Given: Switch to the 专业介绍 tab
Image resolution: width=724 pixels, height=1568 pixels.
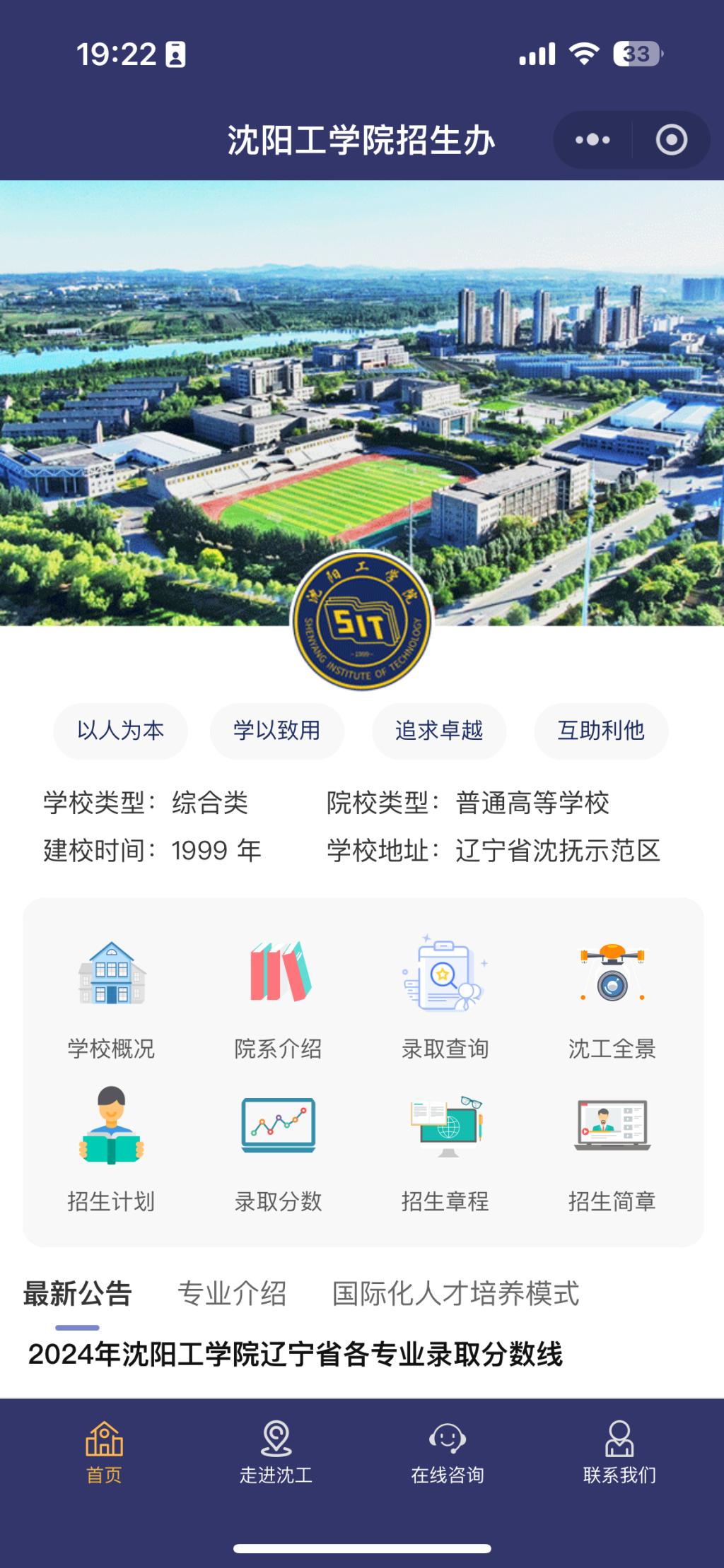Looking at the screenshot, I should click(232, 1294).
